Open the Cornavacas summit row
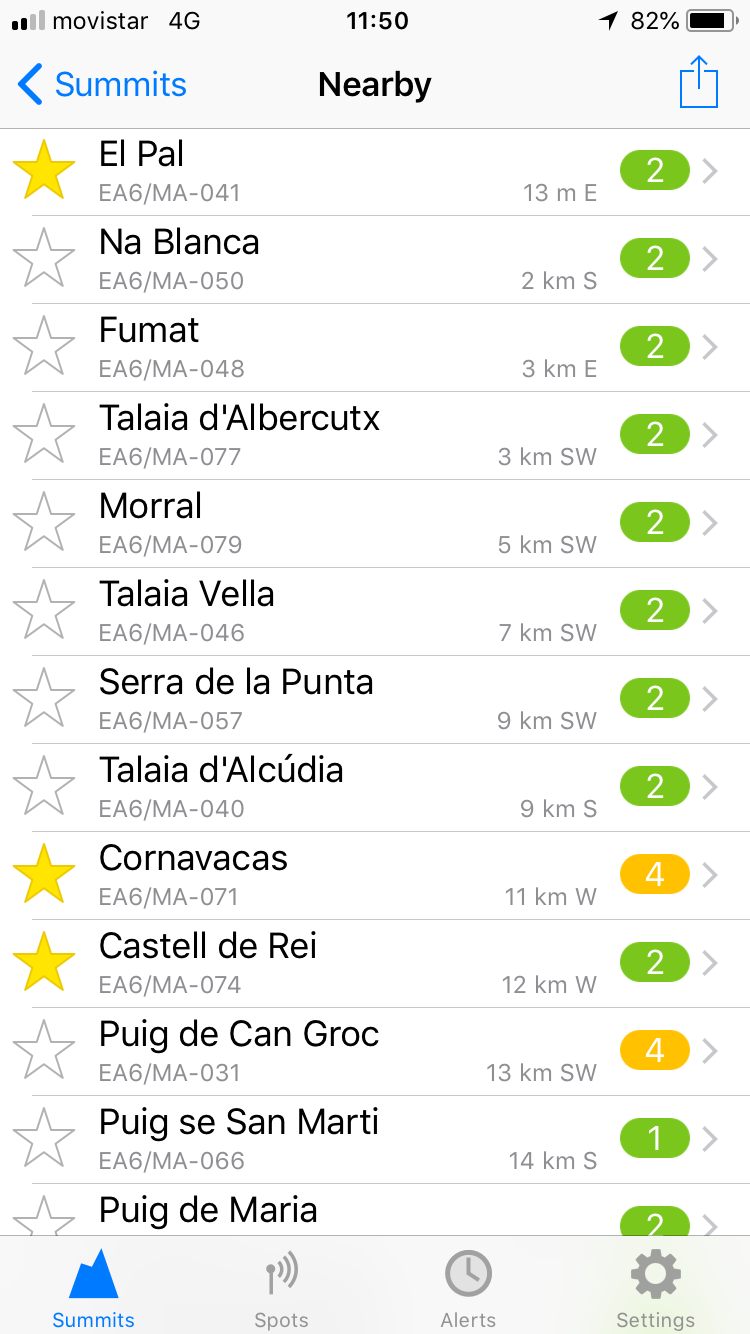This screenshot has width=750, height=1334. (375, 876)
